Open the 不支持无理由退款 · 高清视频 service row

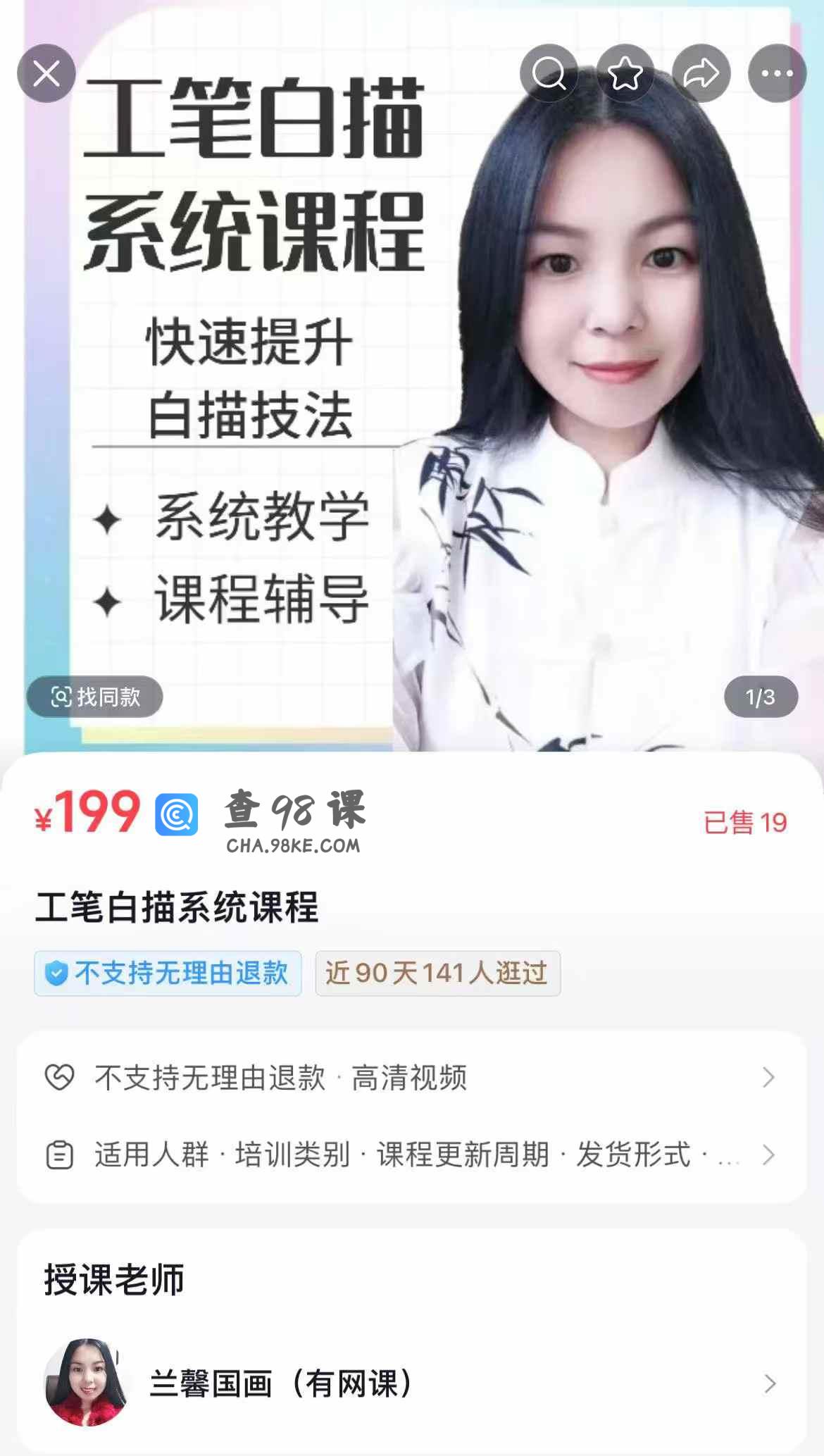(411, 1078)
